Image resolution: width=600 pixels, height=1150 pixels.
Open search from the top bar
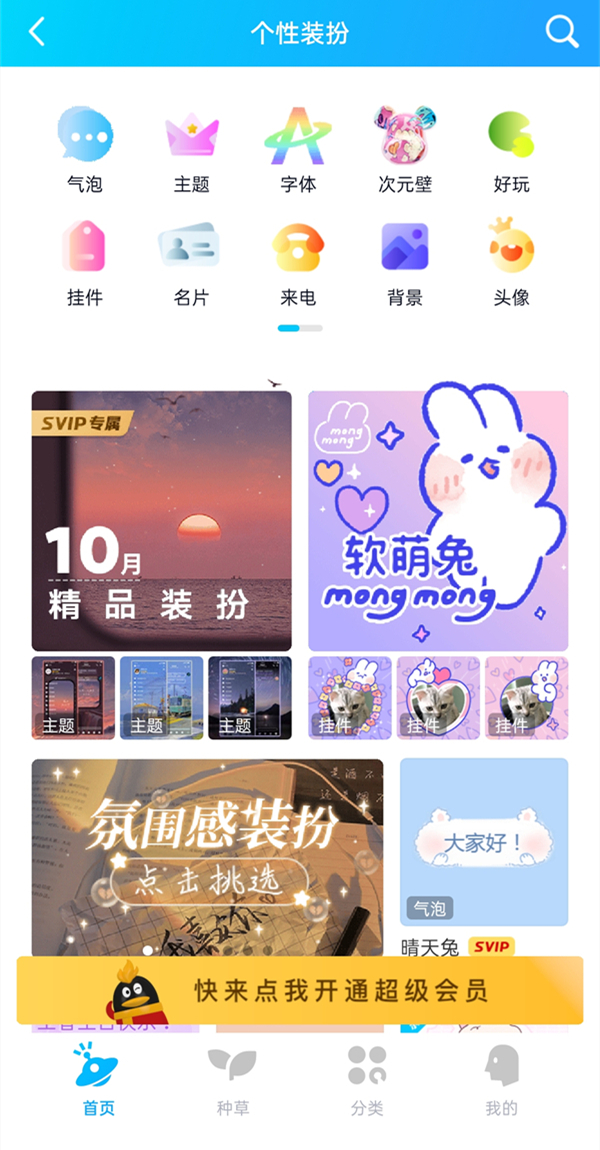(562, 32)
